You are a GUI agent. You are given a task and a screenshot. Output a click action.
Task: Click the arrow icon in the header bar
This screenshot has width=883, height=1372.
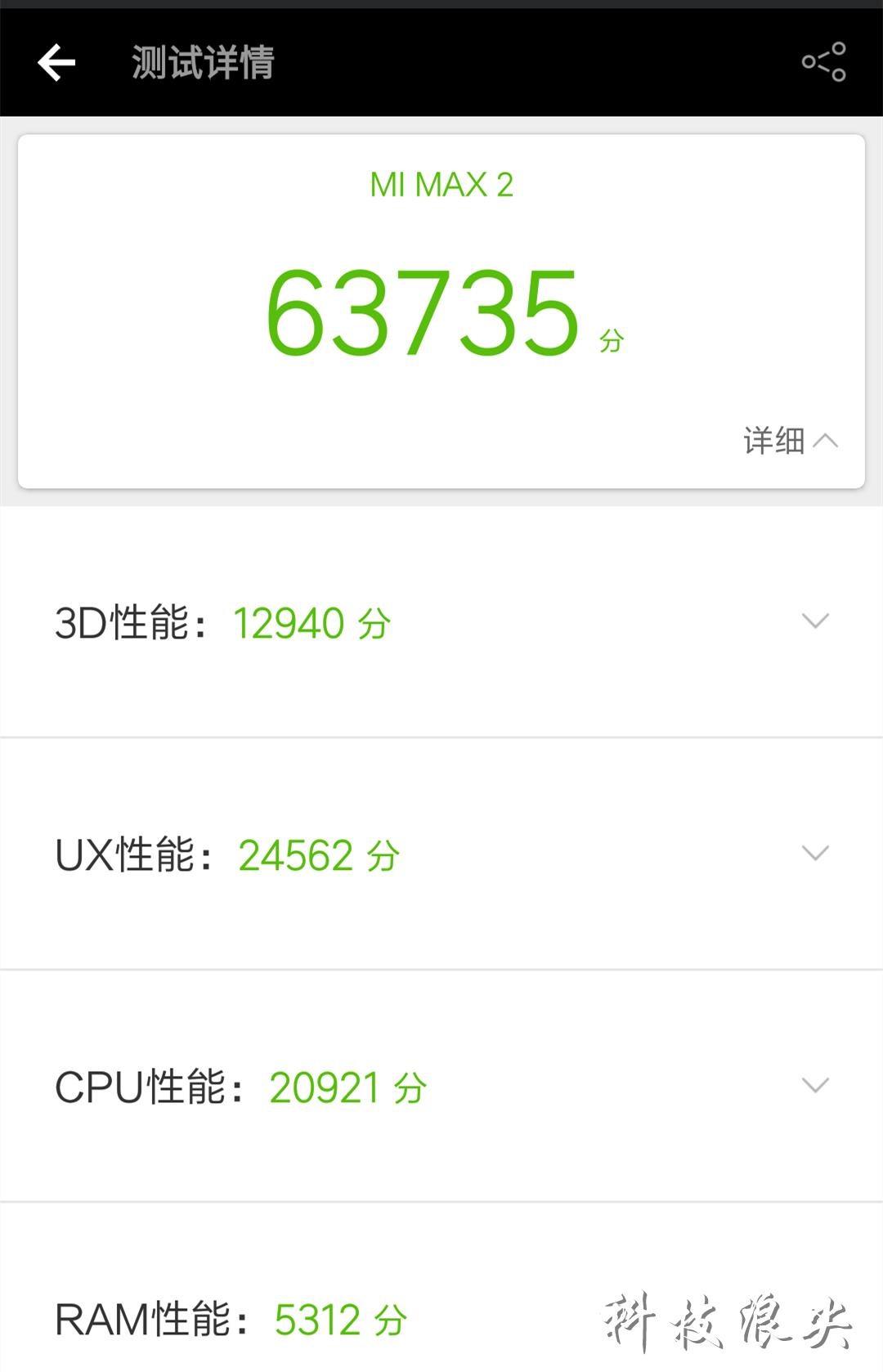tap(56, 63)
